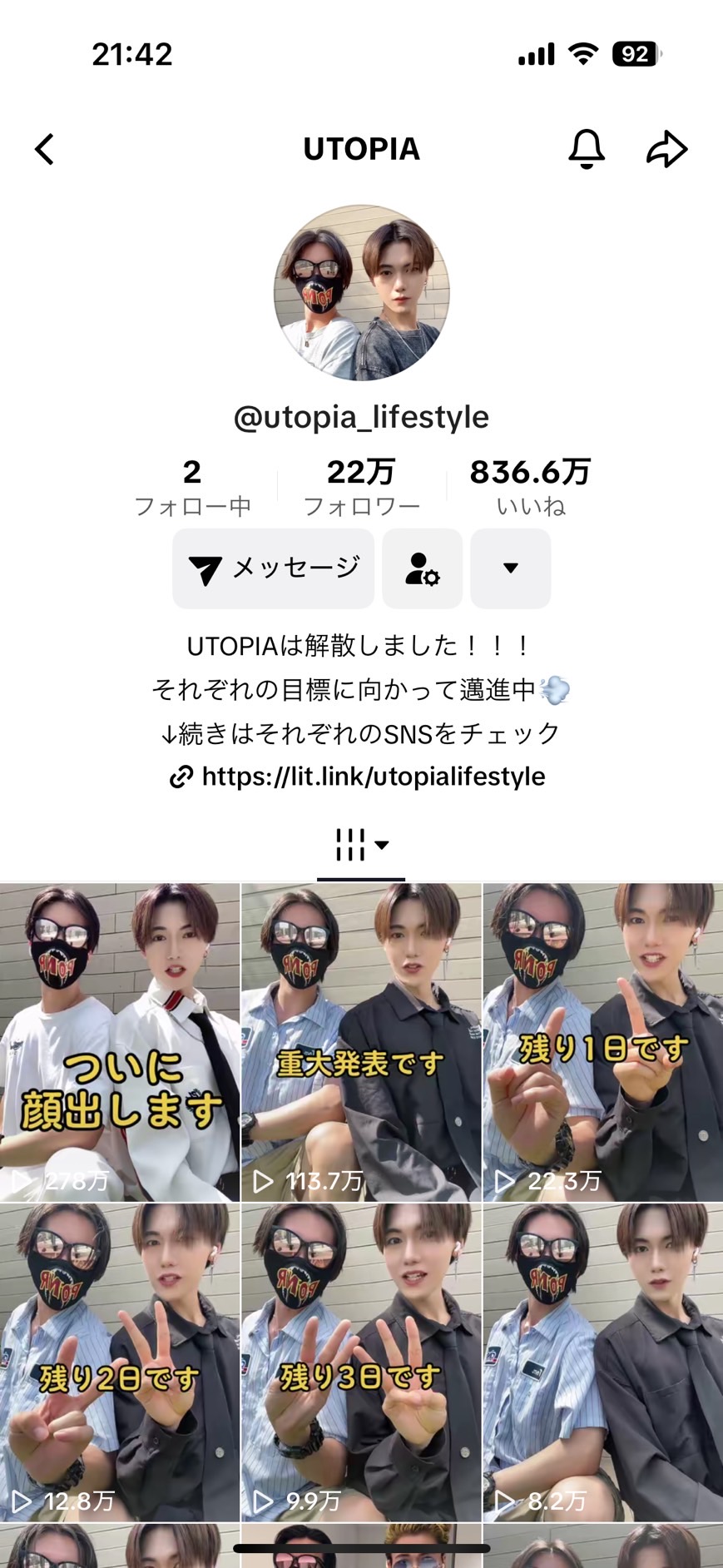The height and width of the screenshot is (1568, 723).
Task: Open the video with 8.2万 views
Action: [x=603, y=1362]
